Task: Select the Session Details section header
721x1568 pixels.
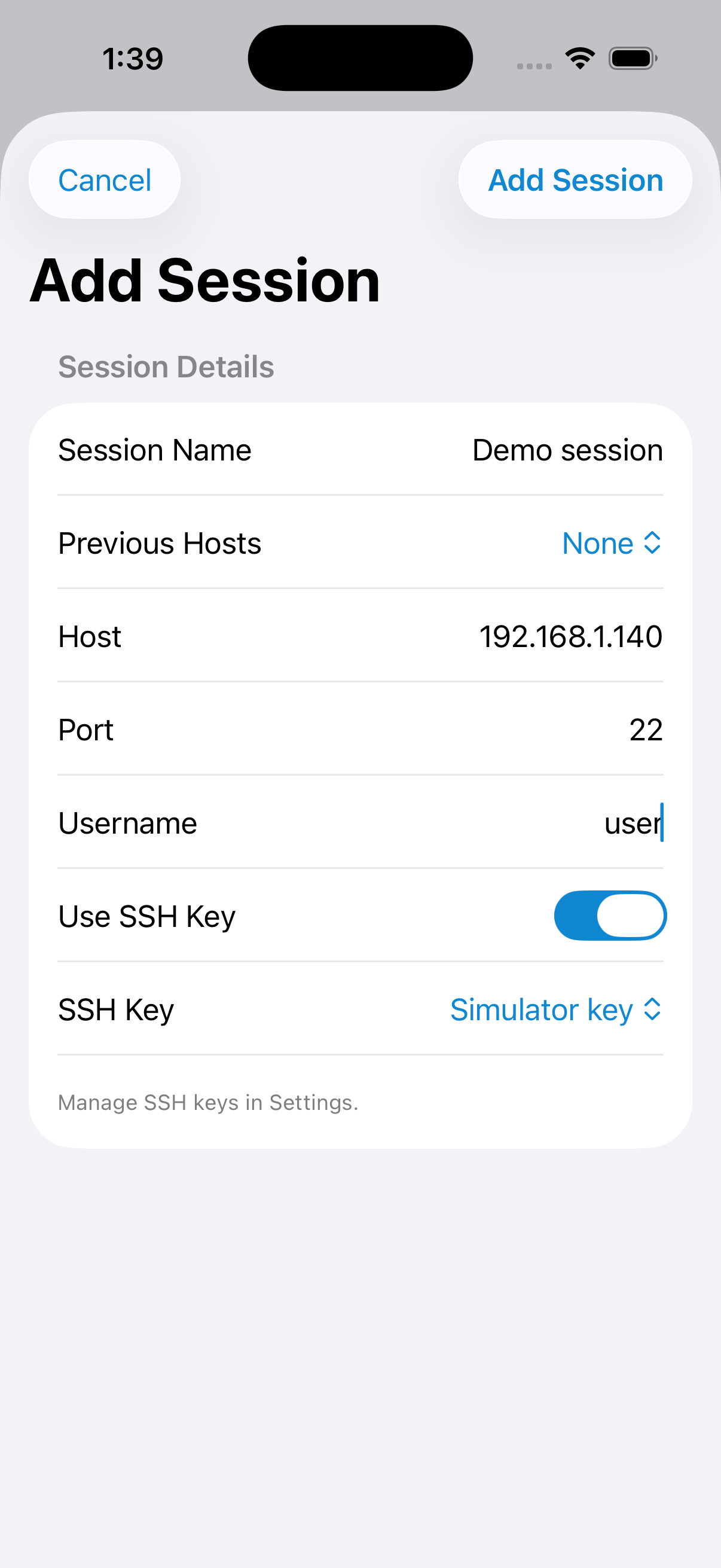Action: click(x=166, y=366)
